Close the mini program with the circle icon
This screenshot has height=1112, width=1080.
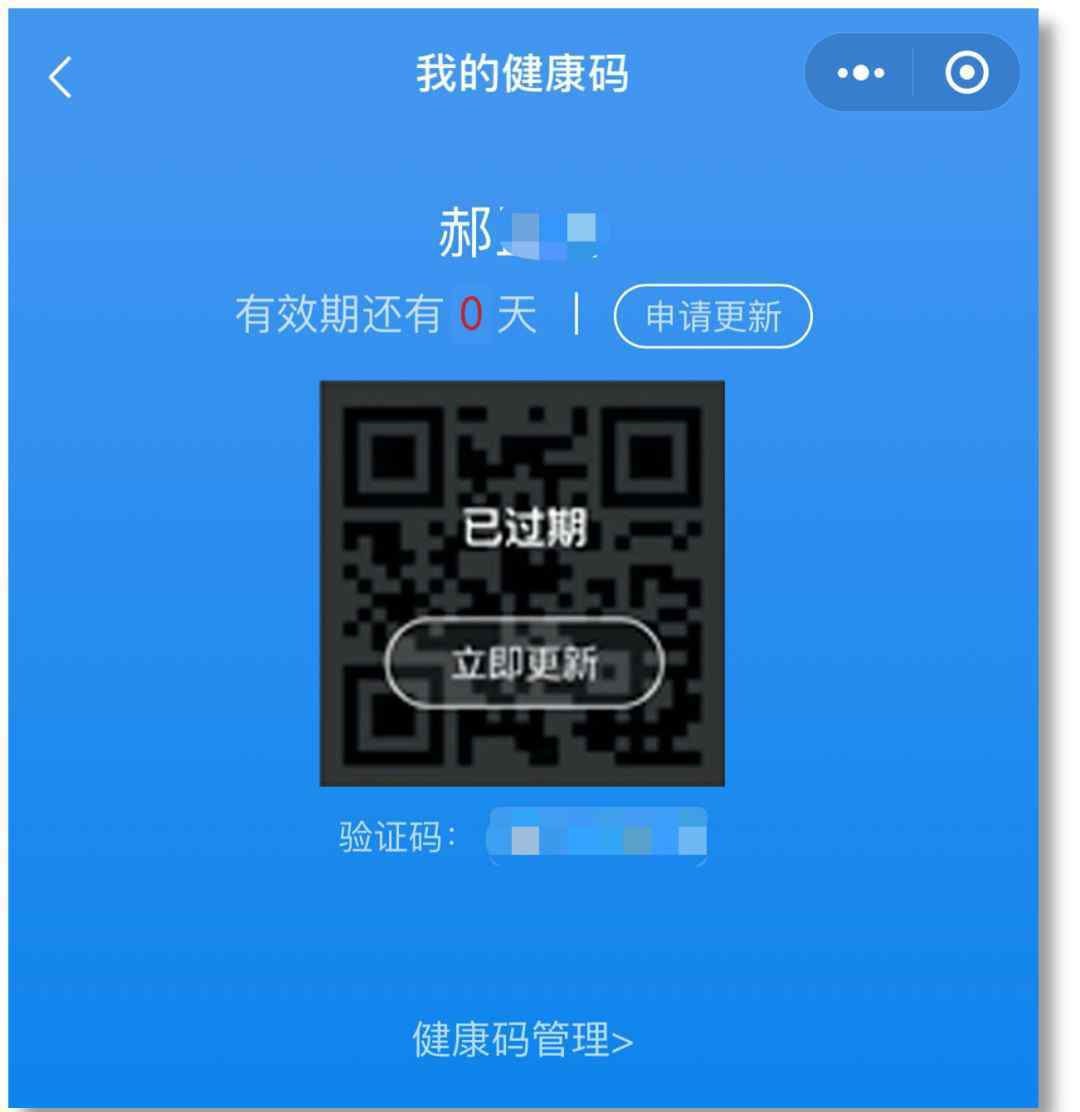[966, 73]
